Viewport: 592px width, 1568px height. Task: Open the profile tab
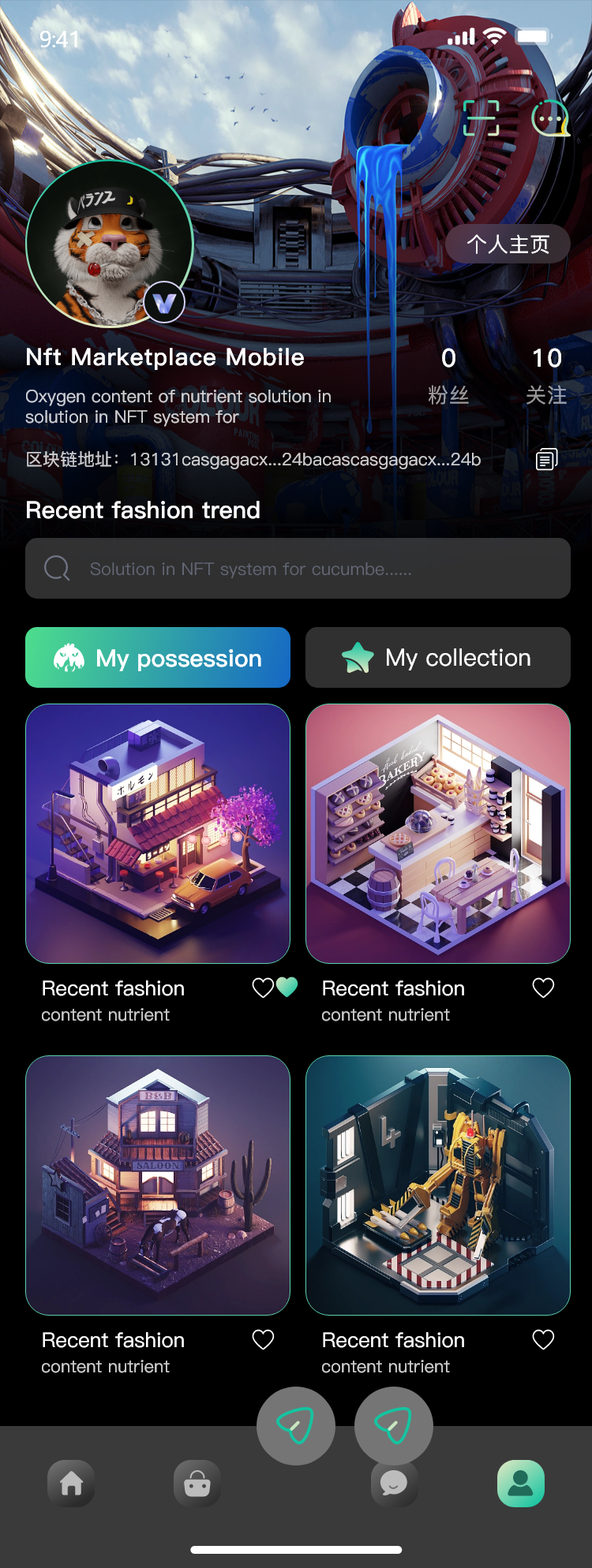(x=521, y=1484)
